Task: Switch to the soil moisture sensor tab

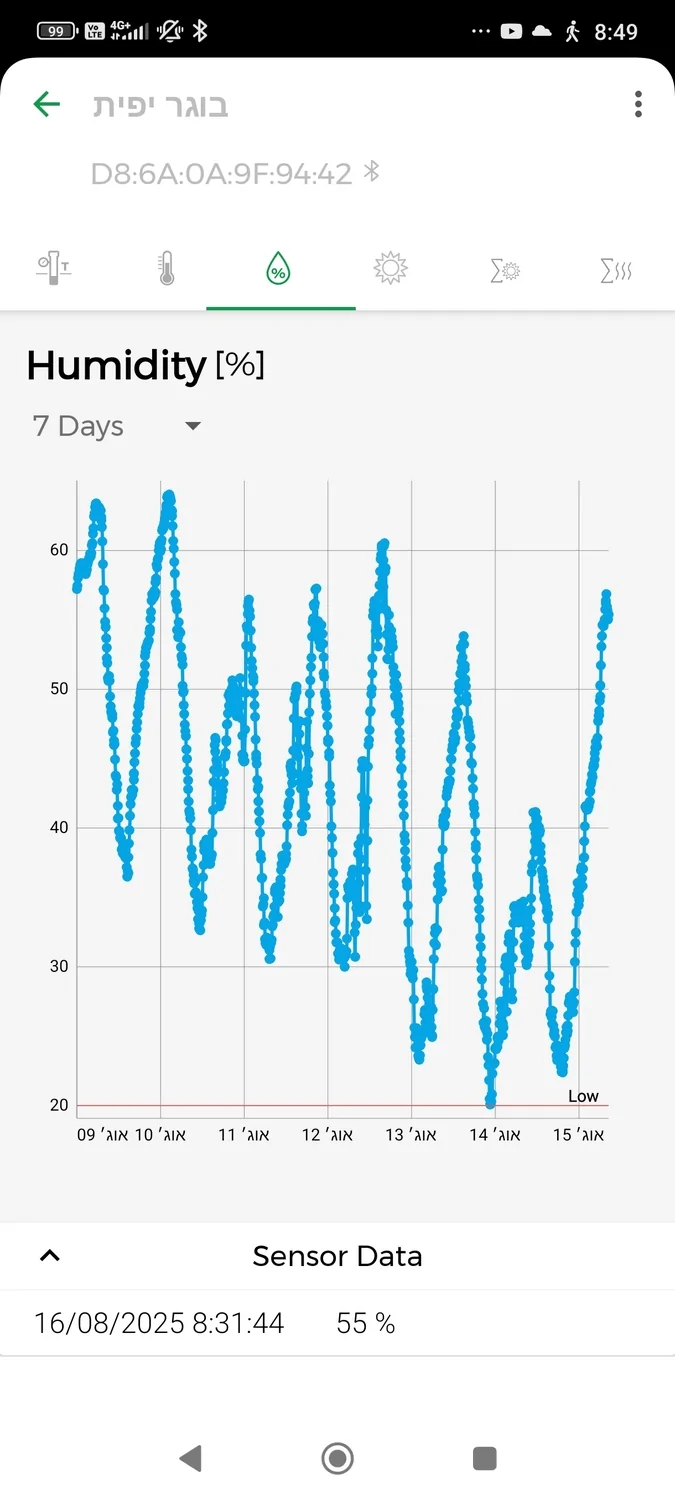Action: coord(54,268)
